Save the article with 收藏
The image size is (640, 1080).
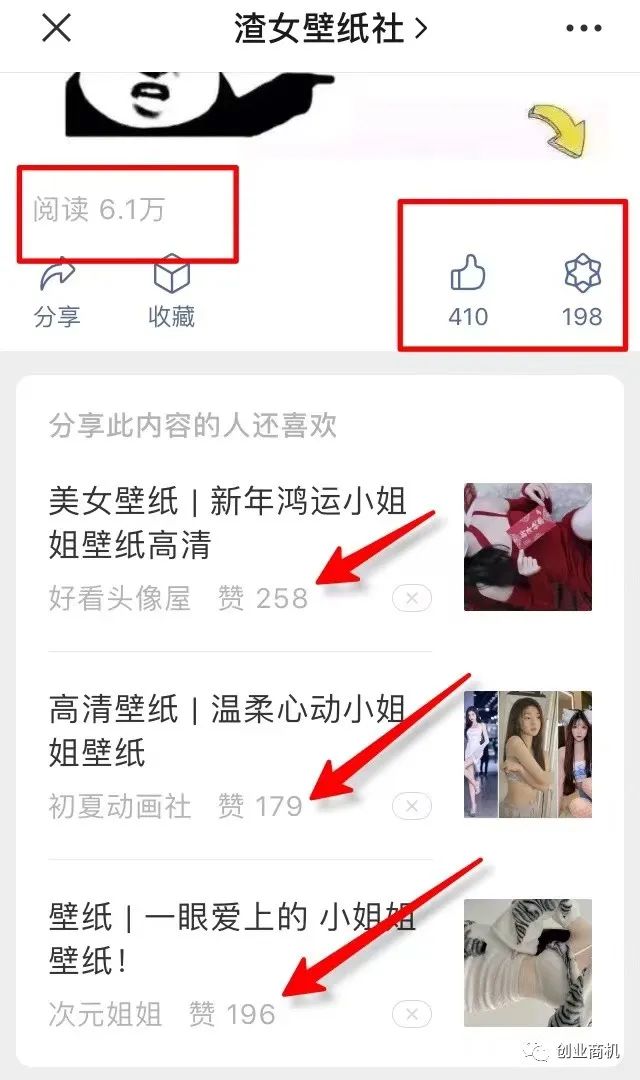coord(171,292)
